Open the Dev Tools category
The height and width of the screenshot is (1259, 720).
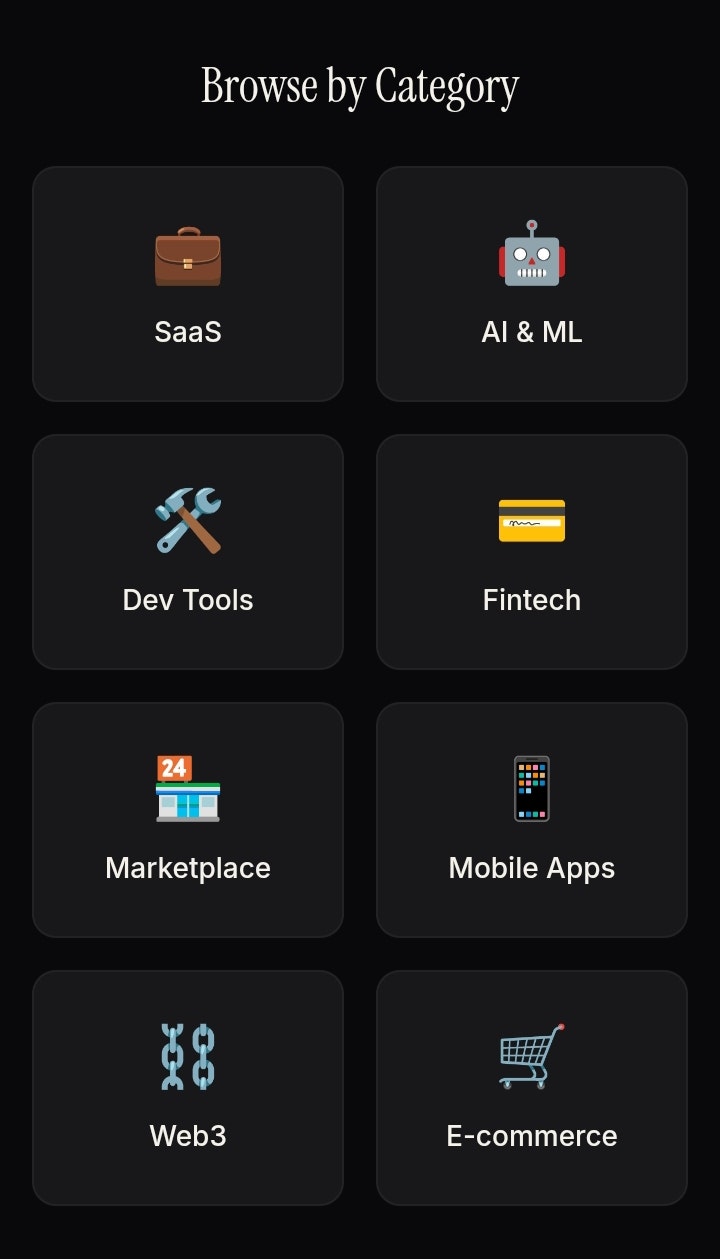(187, 550)
